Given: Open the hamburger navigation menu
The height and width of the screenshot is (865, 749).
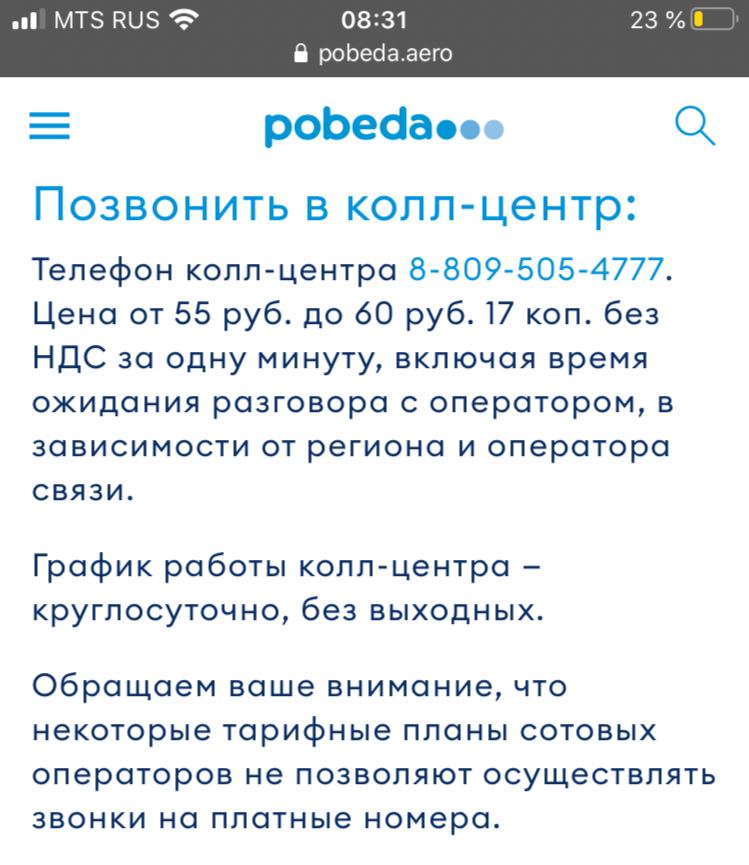Looking at the screenshot, I should tap(49, 126).
